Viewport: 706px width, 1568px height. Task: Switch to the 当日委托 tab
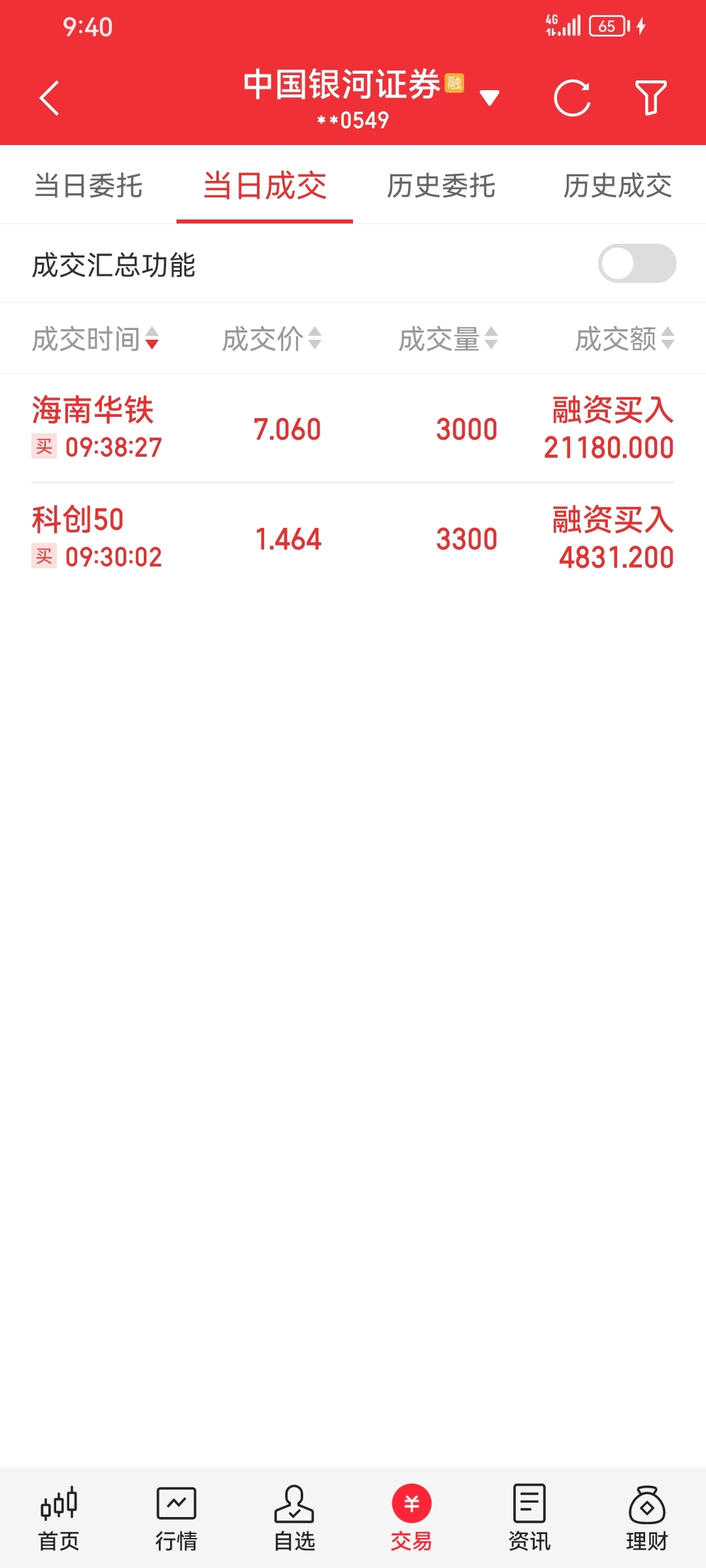pyautogui.click(x=88, y=186)
